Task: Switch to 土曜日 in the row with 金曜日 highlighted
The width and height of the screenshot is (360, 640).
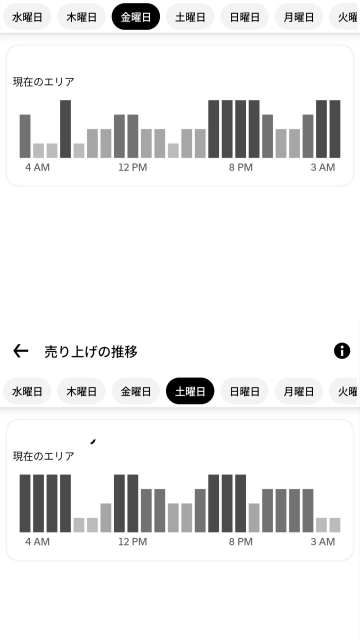Action: click(x=190, y=17)
